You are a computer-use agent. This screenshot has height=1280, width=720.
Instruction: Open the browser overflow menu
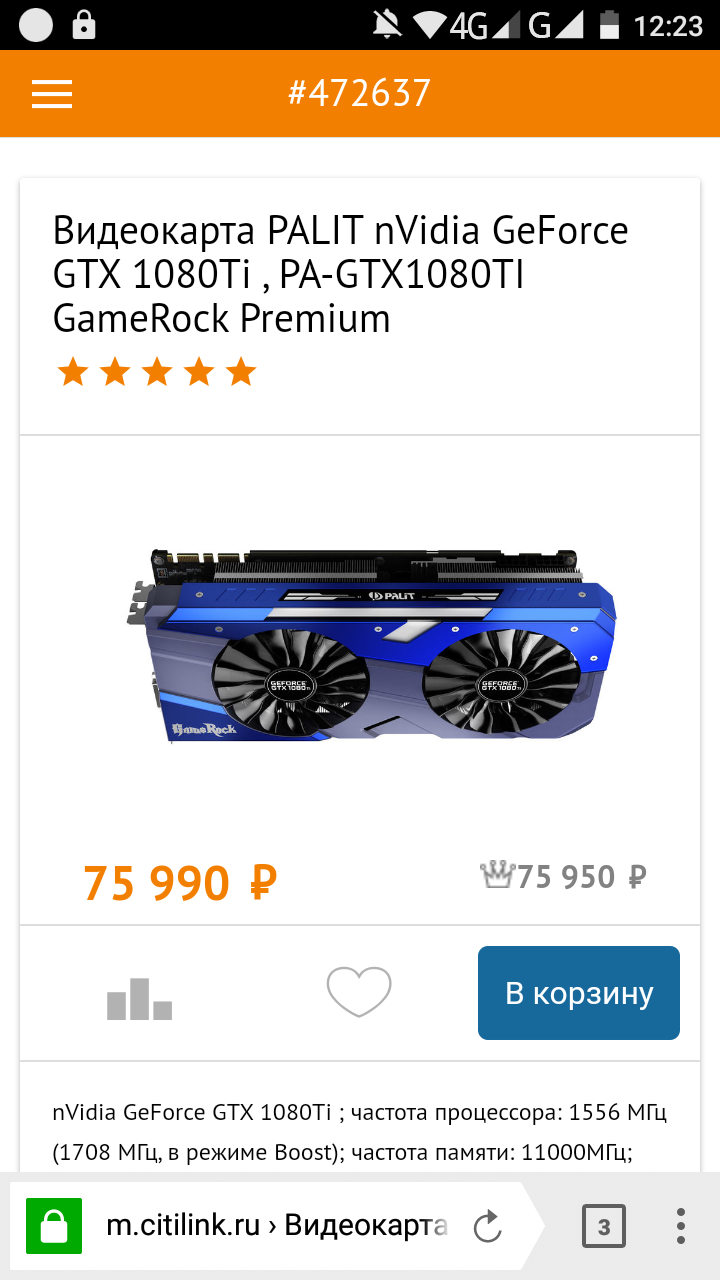[x=681, y=1226]
